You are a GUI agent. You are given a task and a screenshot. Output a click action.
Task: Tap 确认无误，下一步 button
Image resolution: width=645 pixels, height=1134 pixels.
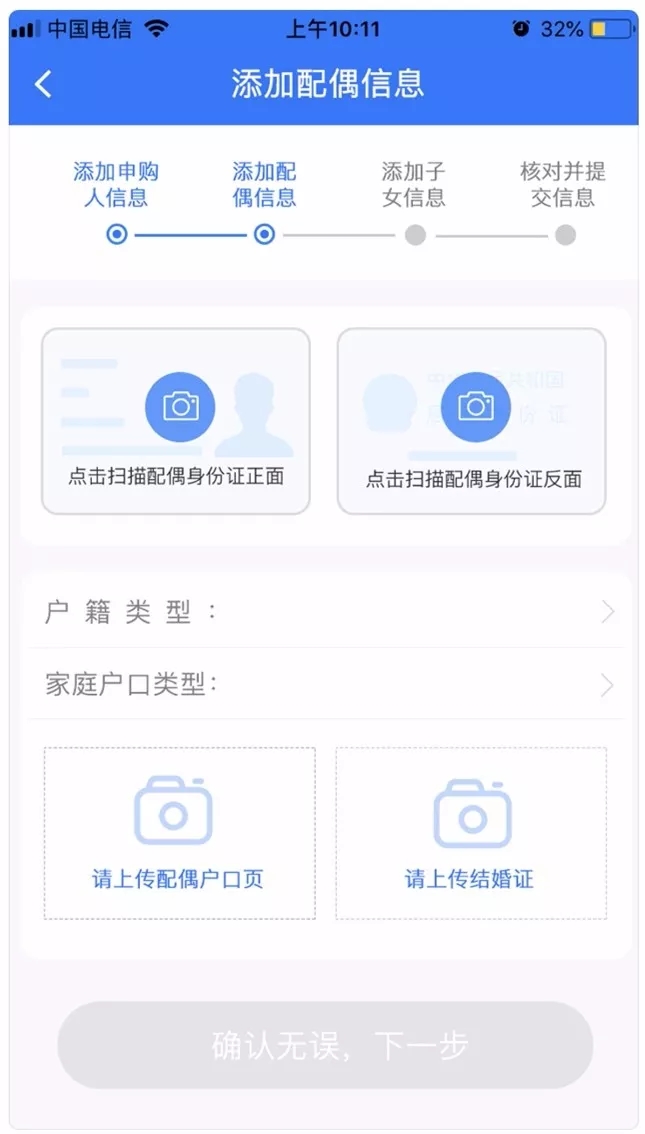[325, 1045]
